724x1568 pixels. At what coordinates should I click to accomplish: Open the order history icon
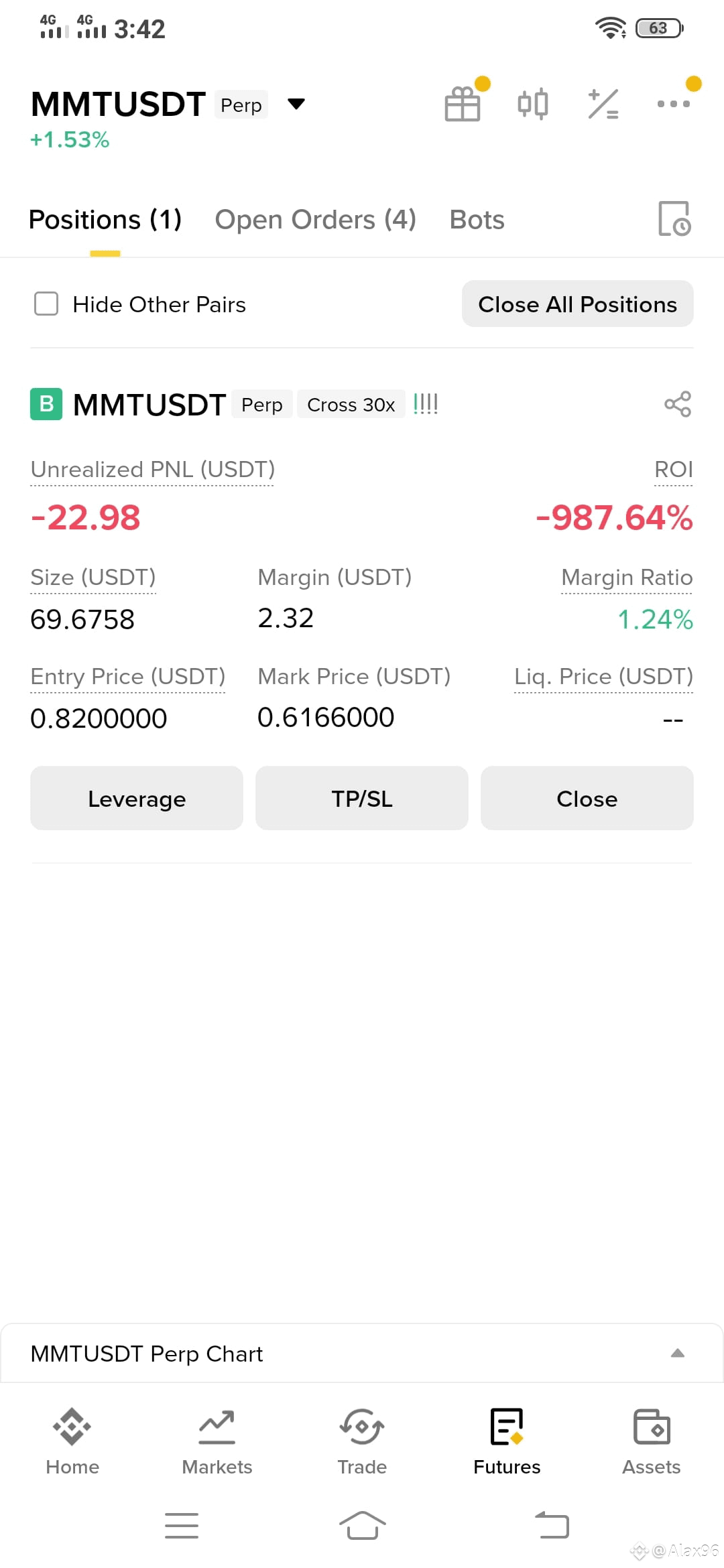coord(674,219)
